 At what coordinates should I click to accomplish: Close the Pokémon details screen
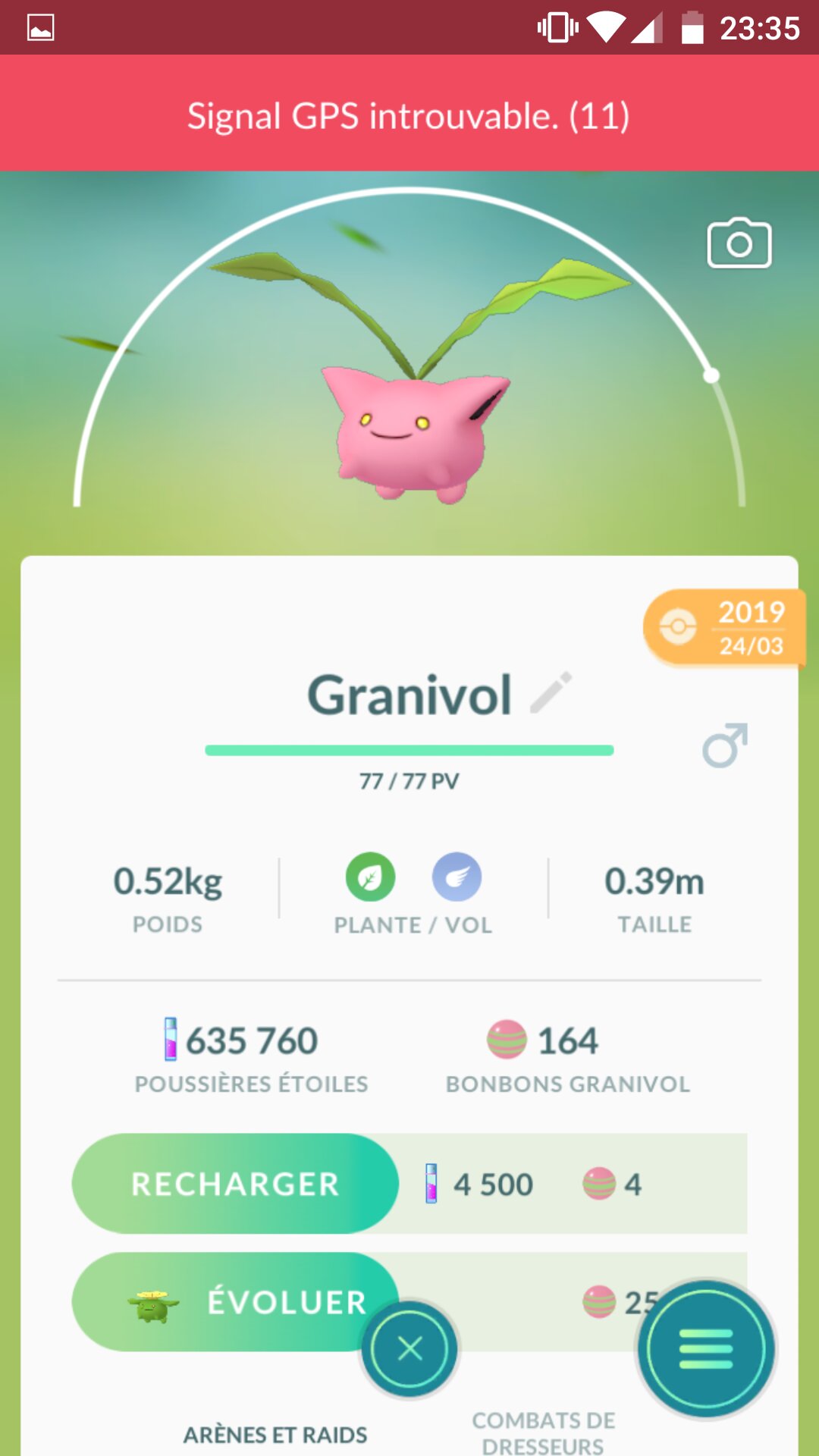coord(409,1349)
